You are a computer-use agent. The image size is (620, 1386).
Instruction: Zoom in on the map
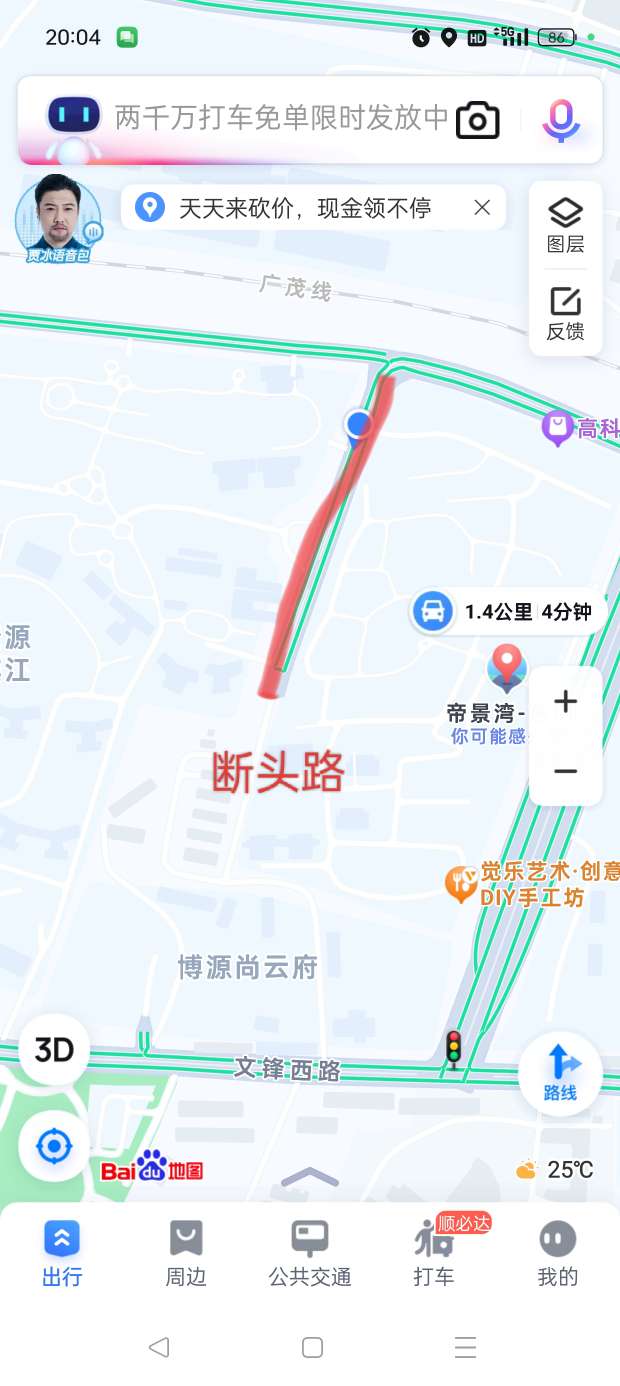[565, 702]
